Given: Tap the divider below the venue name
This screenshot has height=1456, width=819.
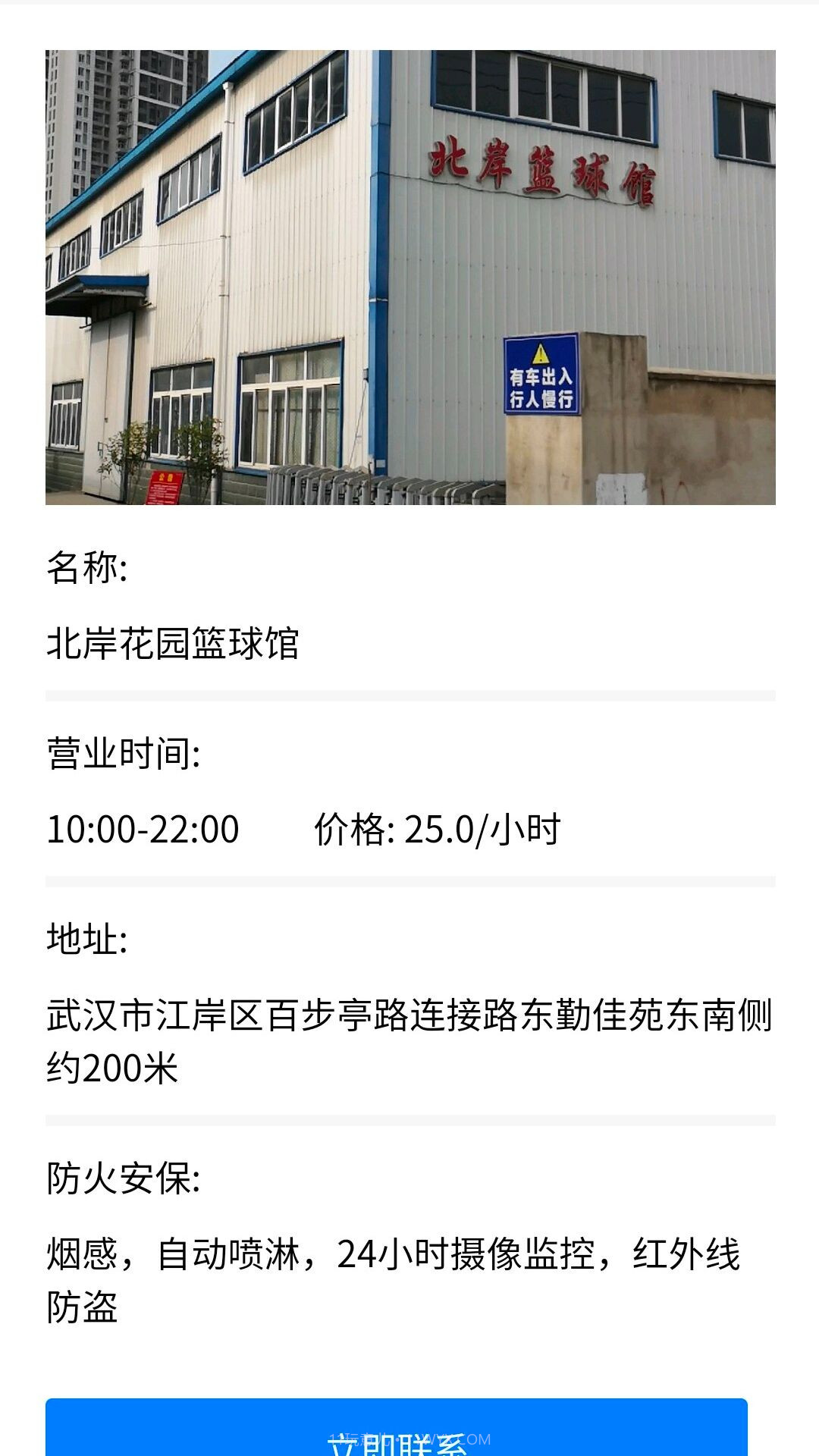Looking at the screenshot, I should tap(409, 694).
